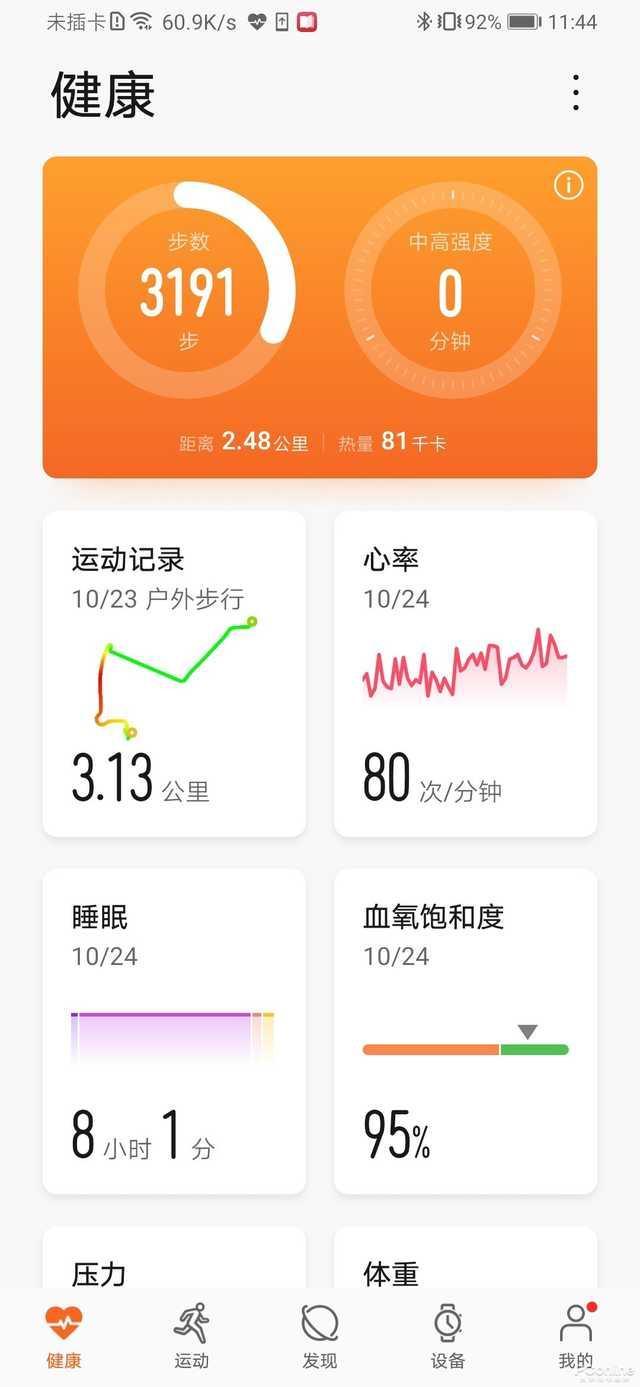The height and width of the screenshot is (1387, 640).
Task: Open the three-dot overflow menu
Action: [x=575, y=93]
